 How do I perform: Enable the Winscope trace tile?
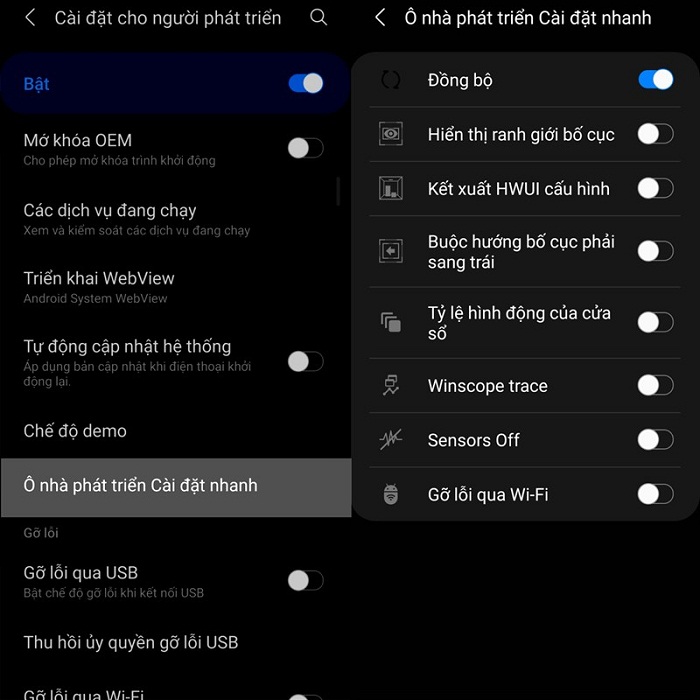pos(655,385)
